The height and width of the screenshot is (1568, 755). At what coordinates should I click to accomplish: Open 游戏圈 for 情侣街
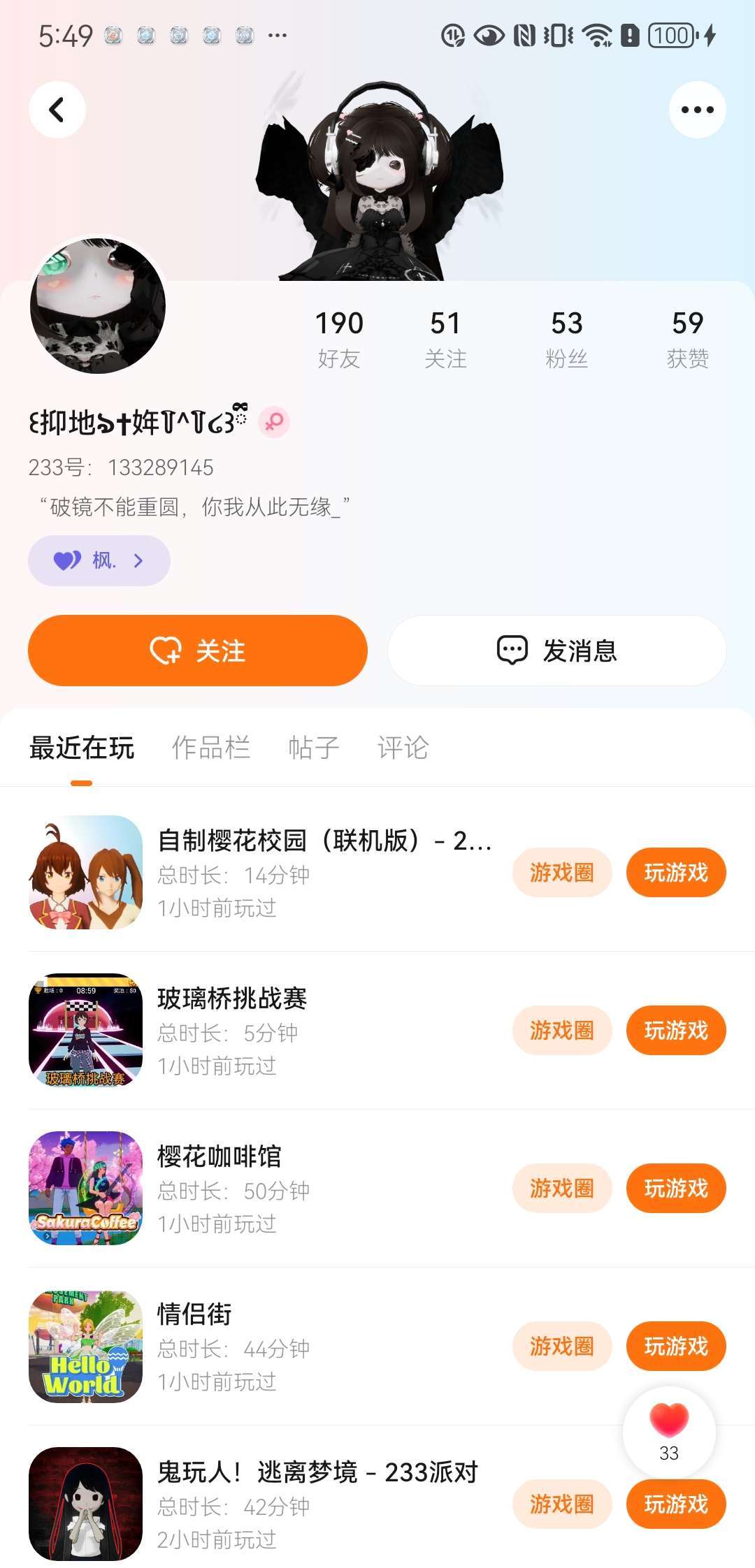coord(562,1346)
